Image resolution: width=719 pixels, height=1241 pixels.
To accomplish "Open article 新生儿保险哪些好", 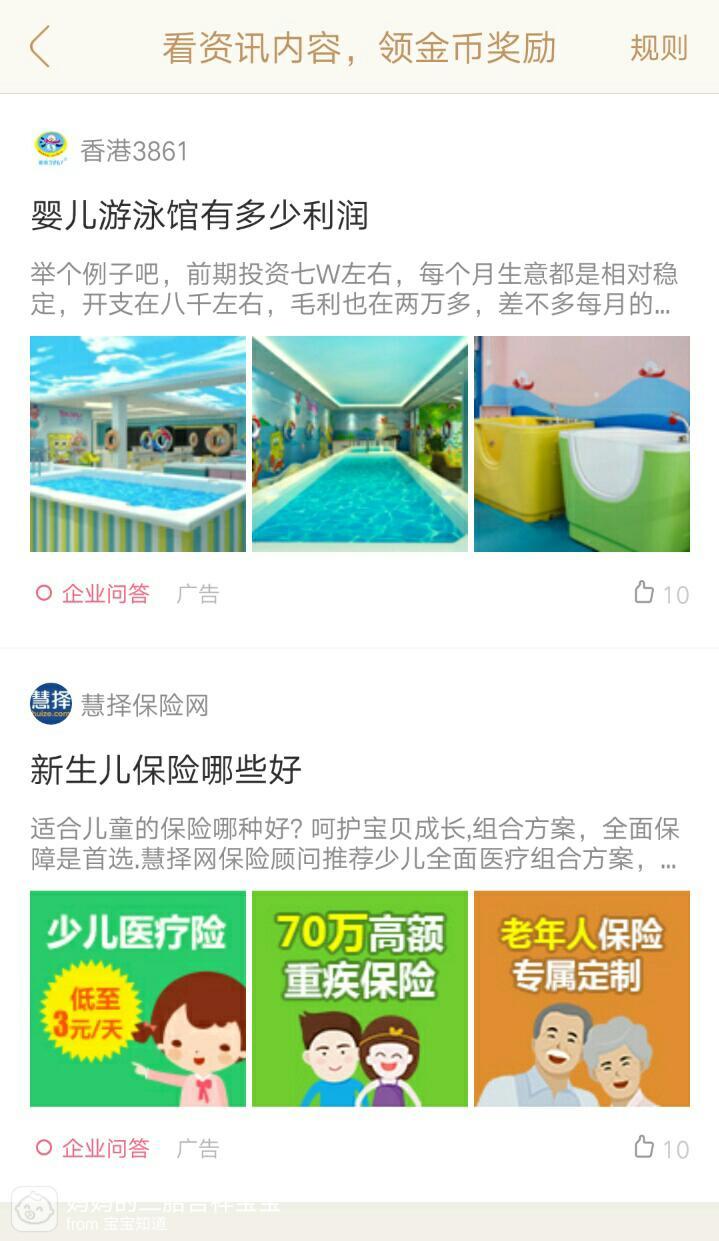I will [166, 770].
